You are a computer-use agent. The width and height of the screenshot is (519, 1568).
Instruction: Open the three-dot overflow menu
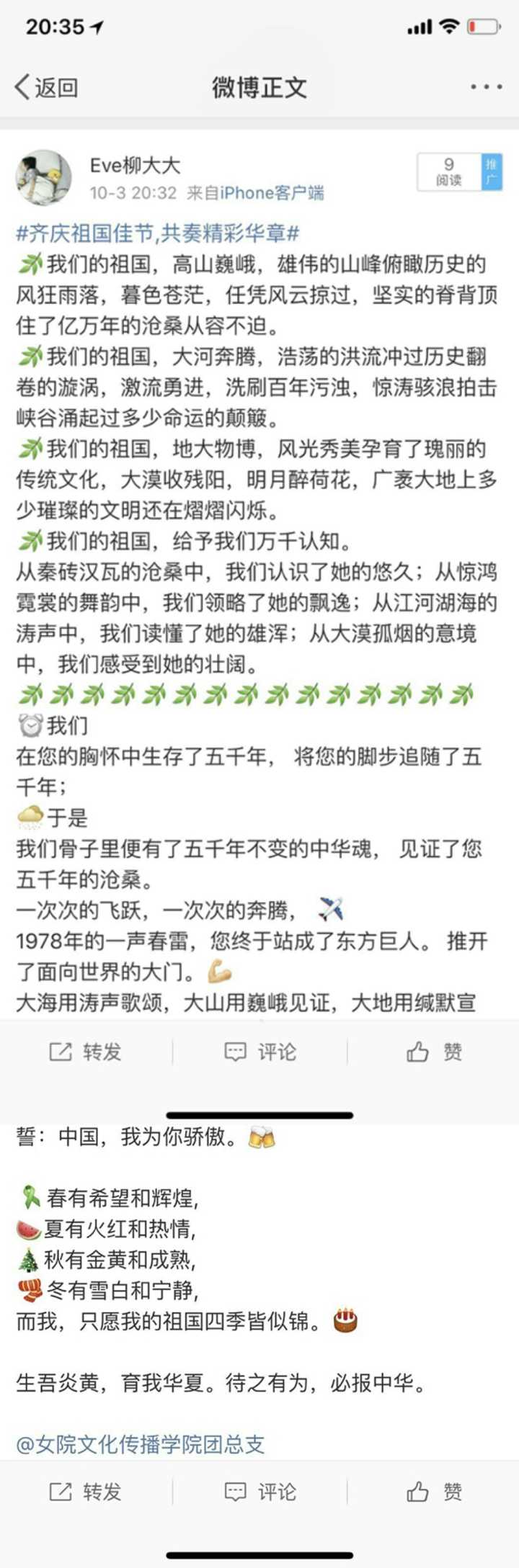click(x=487, y=87)
